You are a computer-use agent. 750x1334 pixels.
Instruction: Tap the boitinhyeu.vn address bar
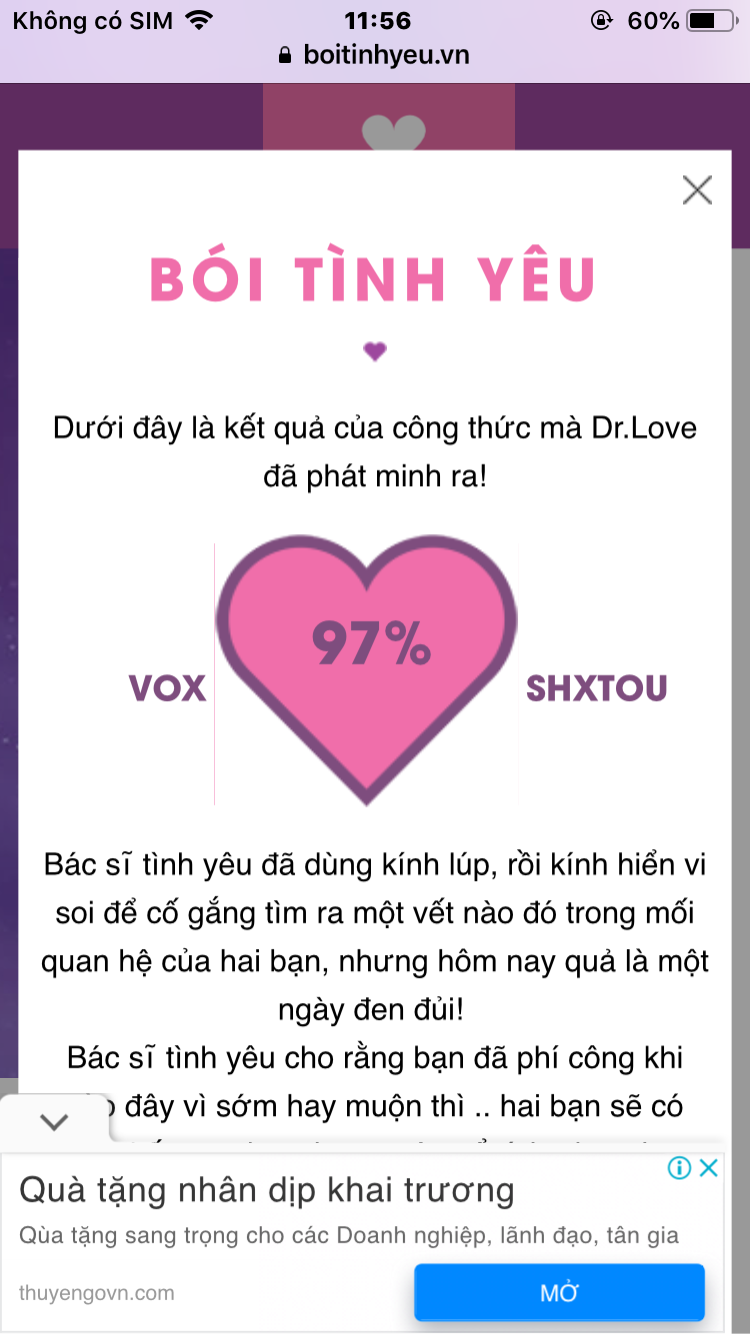click(x=375, y=55)
